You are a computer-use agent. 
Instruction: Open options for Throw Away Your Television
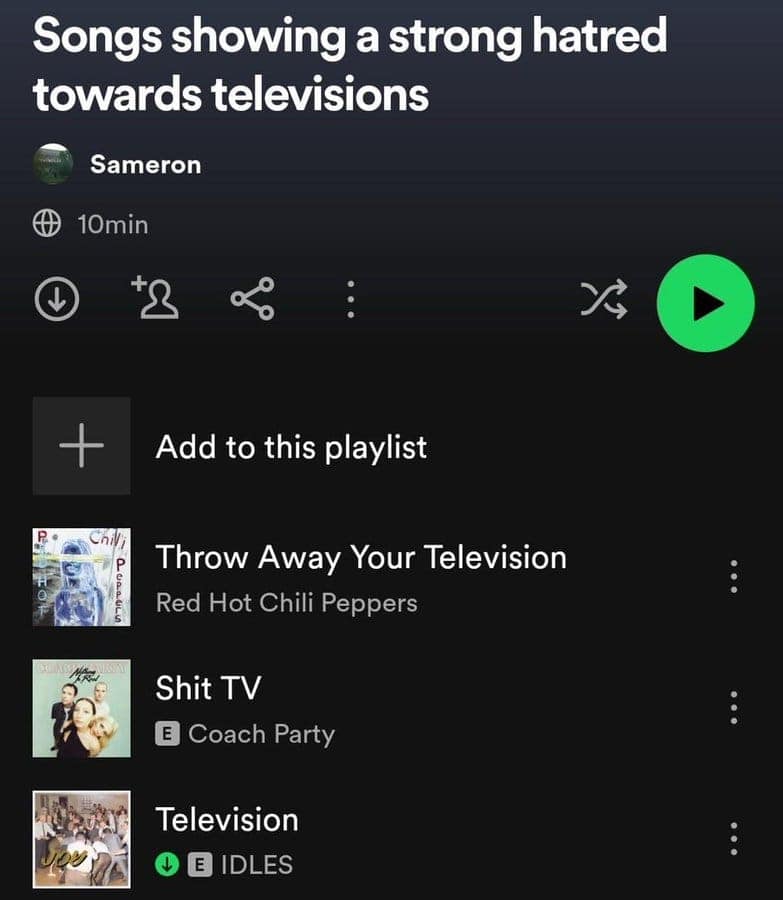point(734,576)
